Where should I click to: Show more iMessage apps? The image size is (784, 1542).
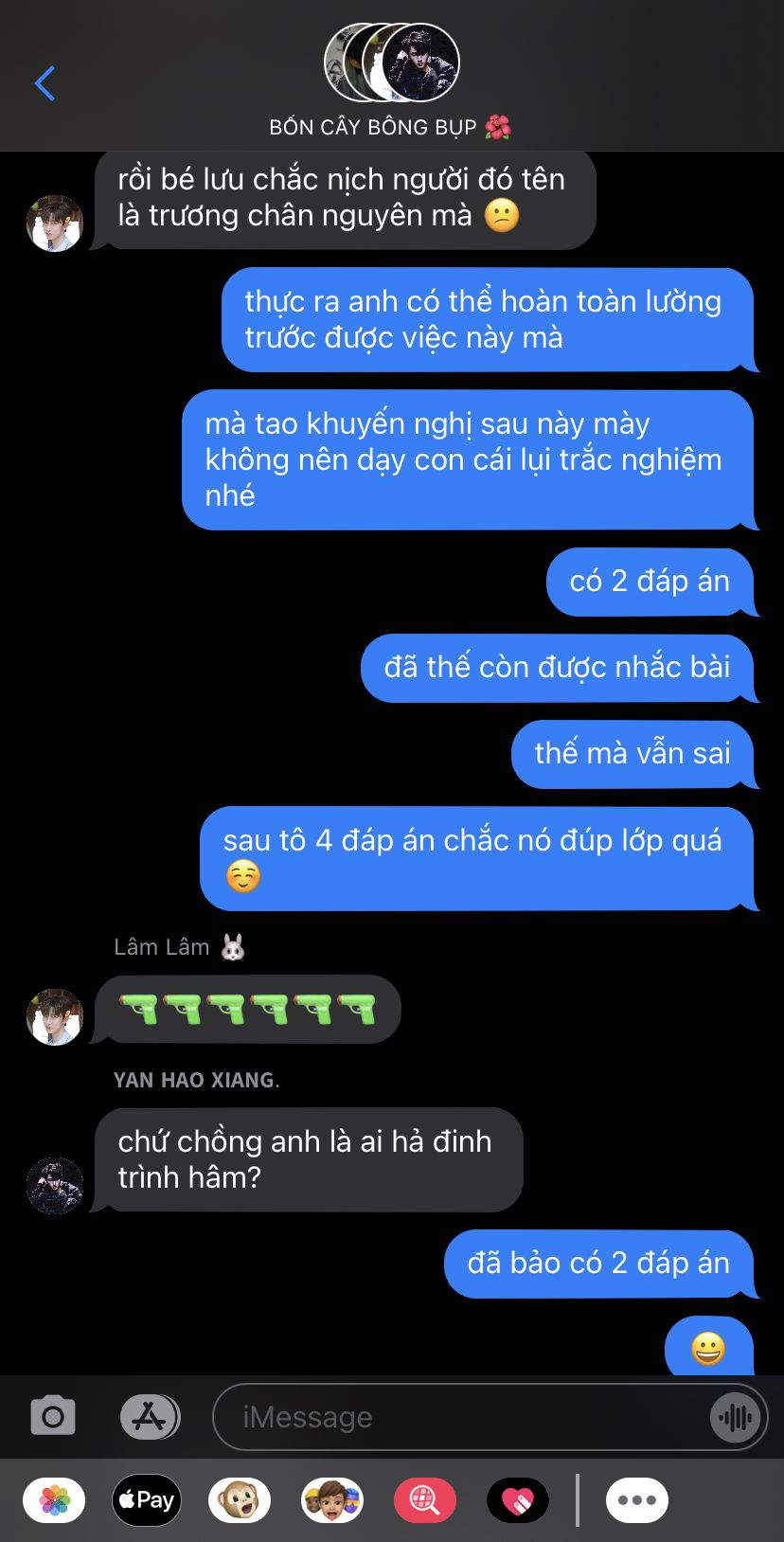[x=636, y=1500]
